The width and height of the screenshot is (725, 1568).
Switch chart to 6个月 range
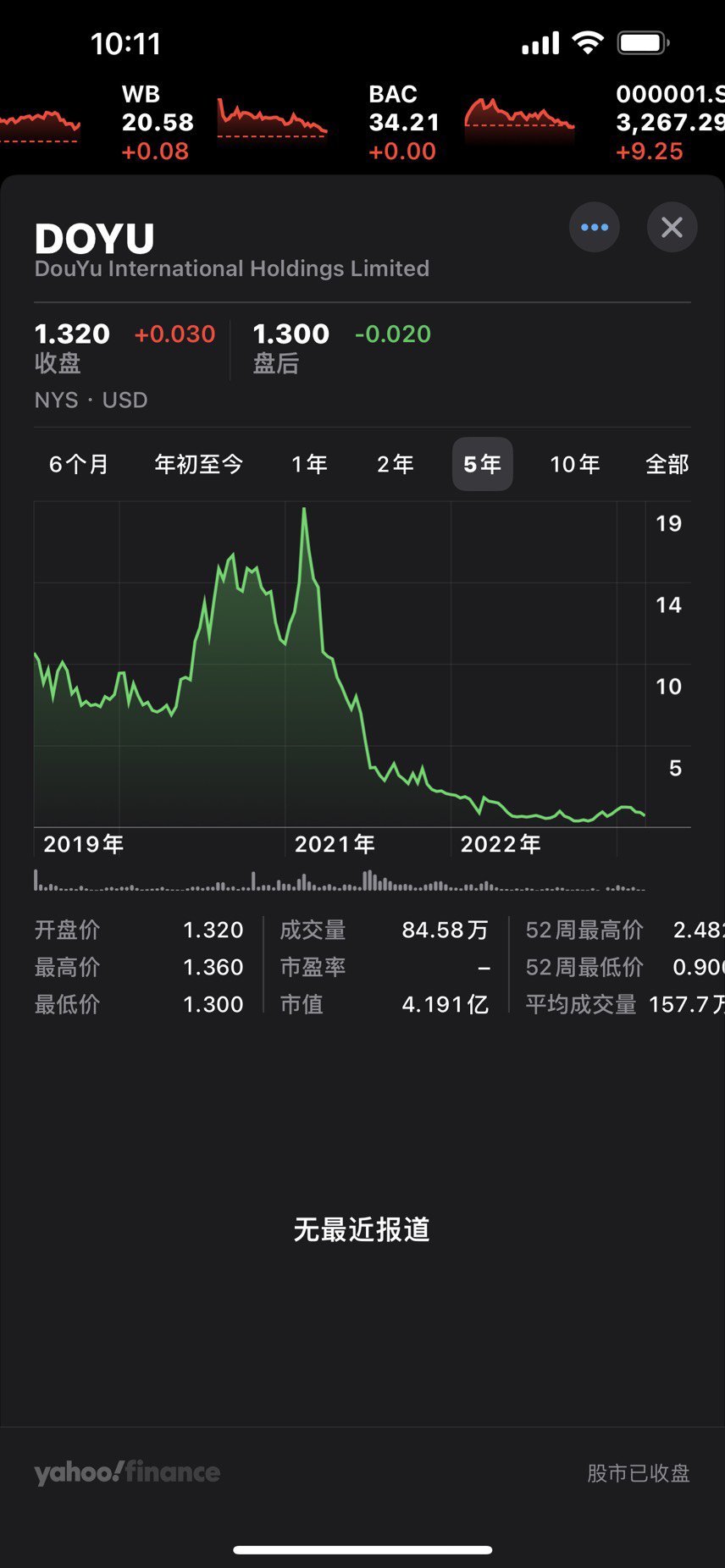tap(79, 464)
